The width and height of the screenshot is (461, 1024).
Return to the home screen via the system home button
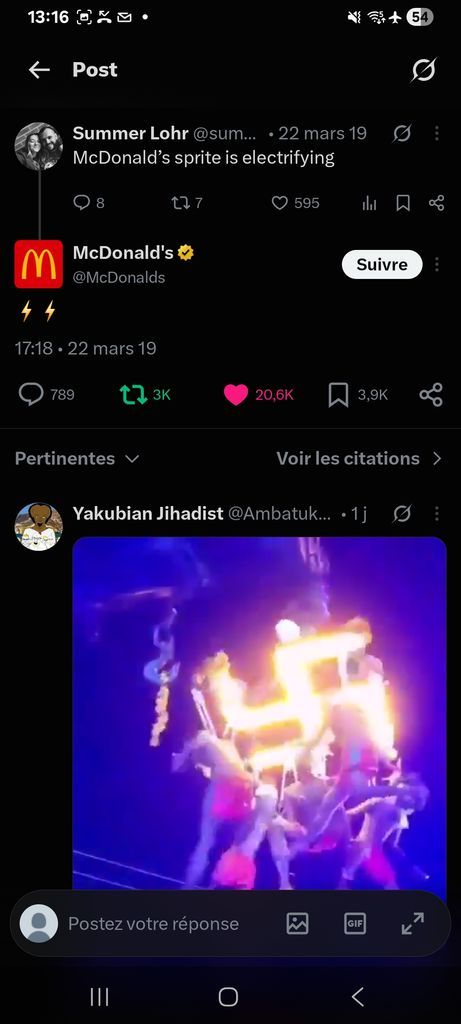(228, 997)
